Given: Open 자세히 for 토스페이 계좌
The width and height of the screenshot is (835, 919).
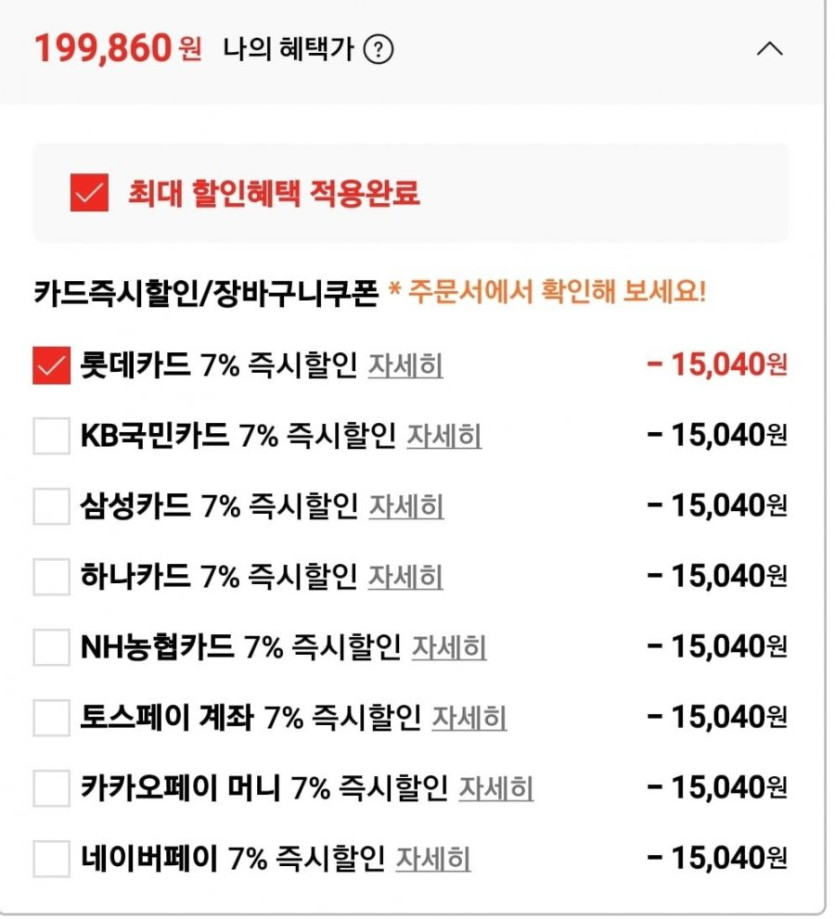Looking at the screenshot, I should (469, 717).
